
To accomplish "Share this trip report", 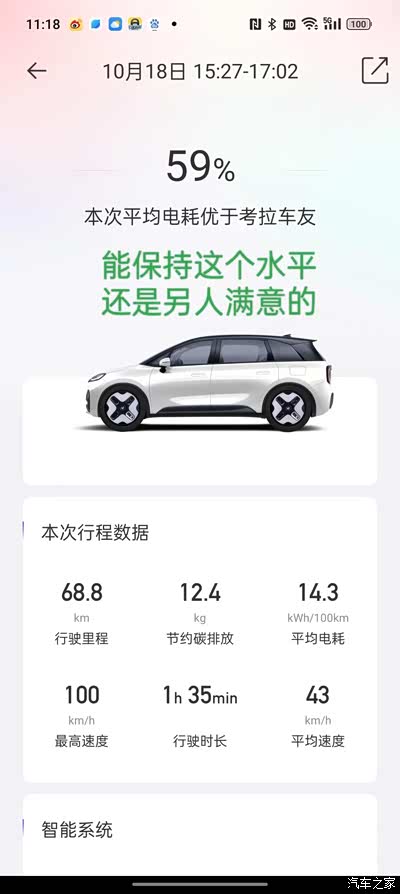I will pyautogui.click(x=375, y=70).
